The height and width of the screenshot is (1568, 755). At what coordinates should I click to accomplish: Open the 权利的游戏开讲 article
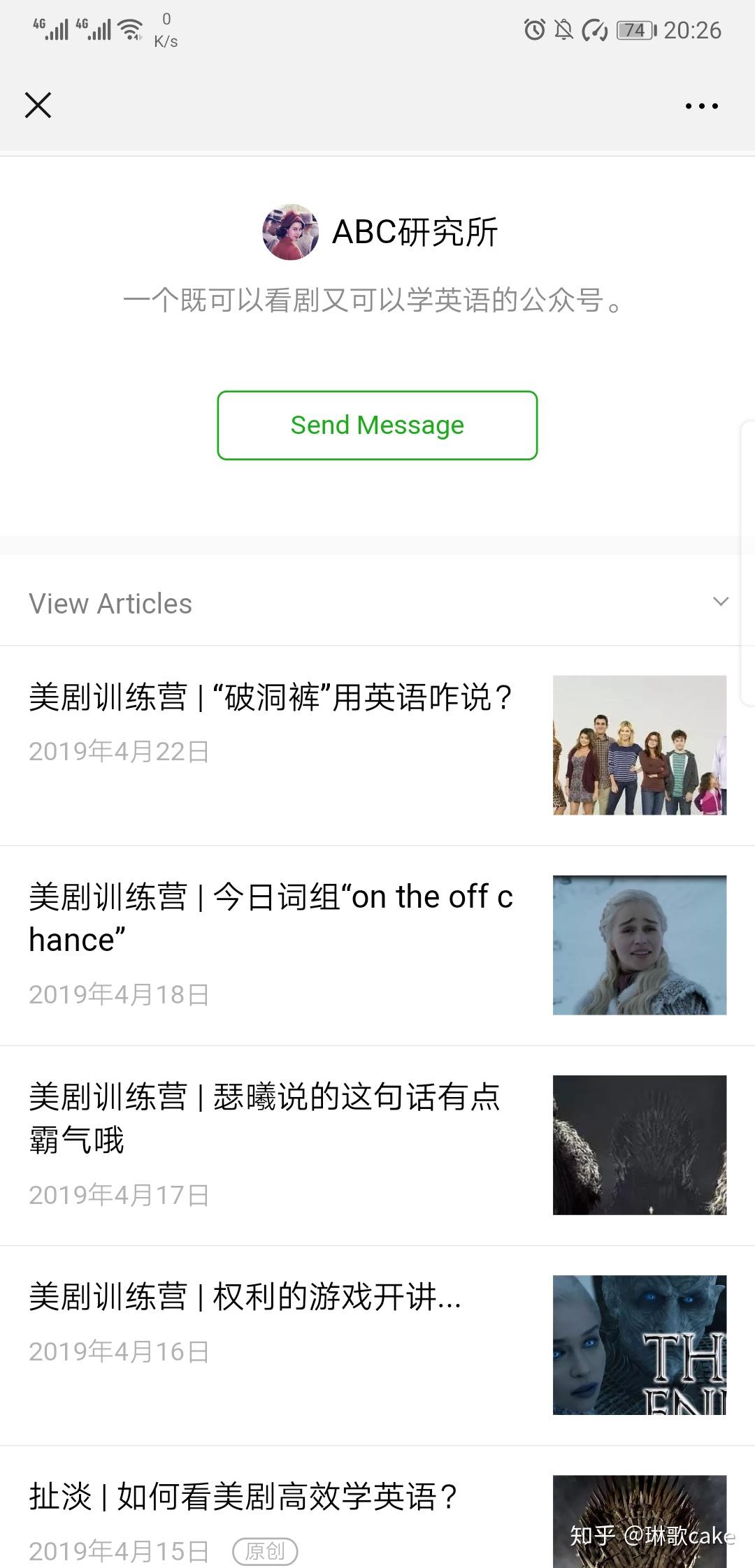[246, 1298]
